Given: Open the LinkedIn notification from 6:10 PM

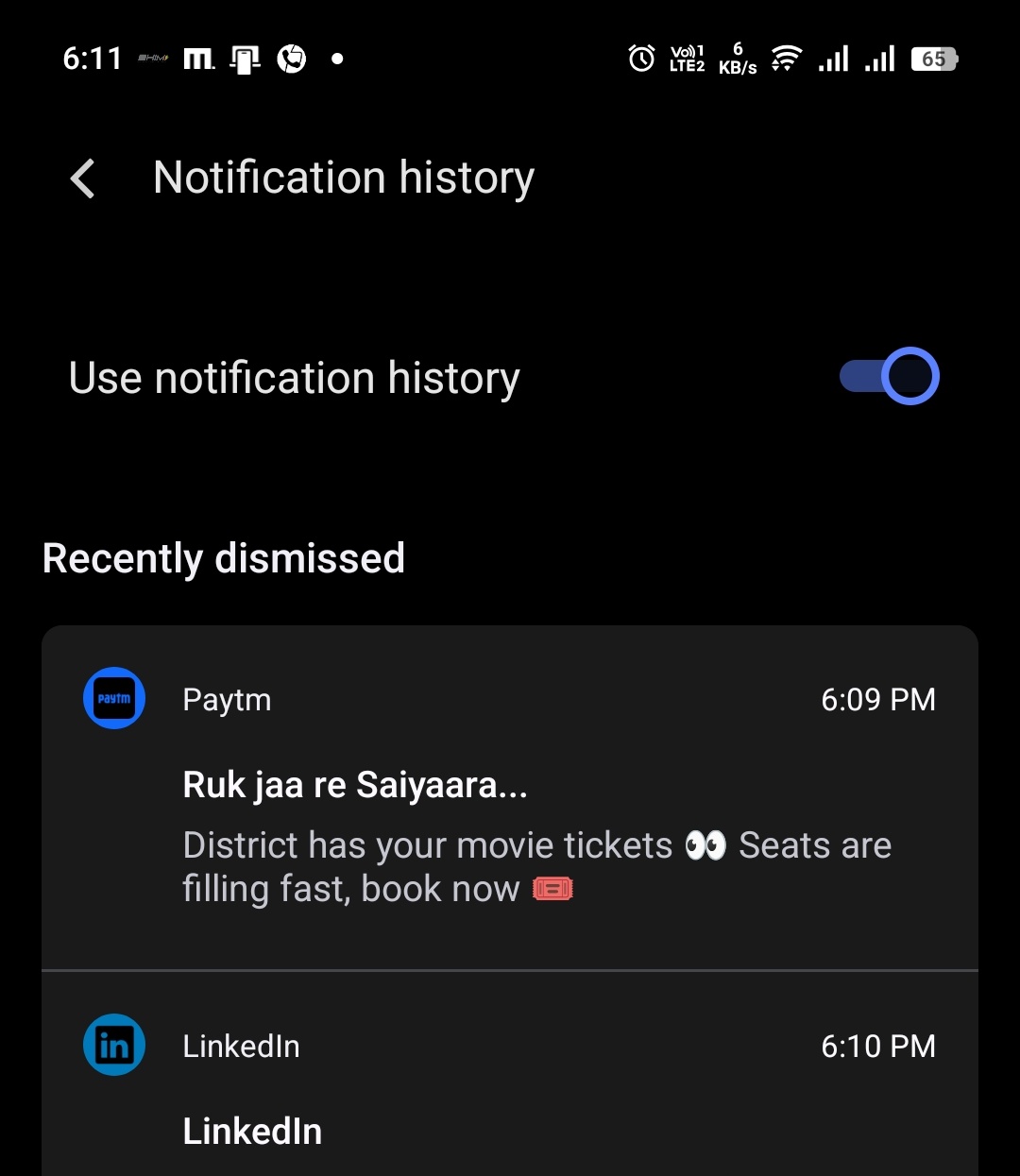Looking at the screenshot, I should [510, 1086].
